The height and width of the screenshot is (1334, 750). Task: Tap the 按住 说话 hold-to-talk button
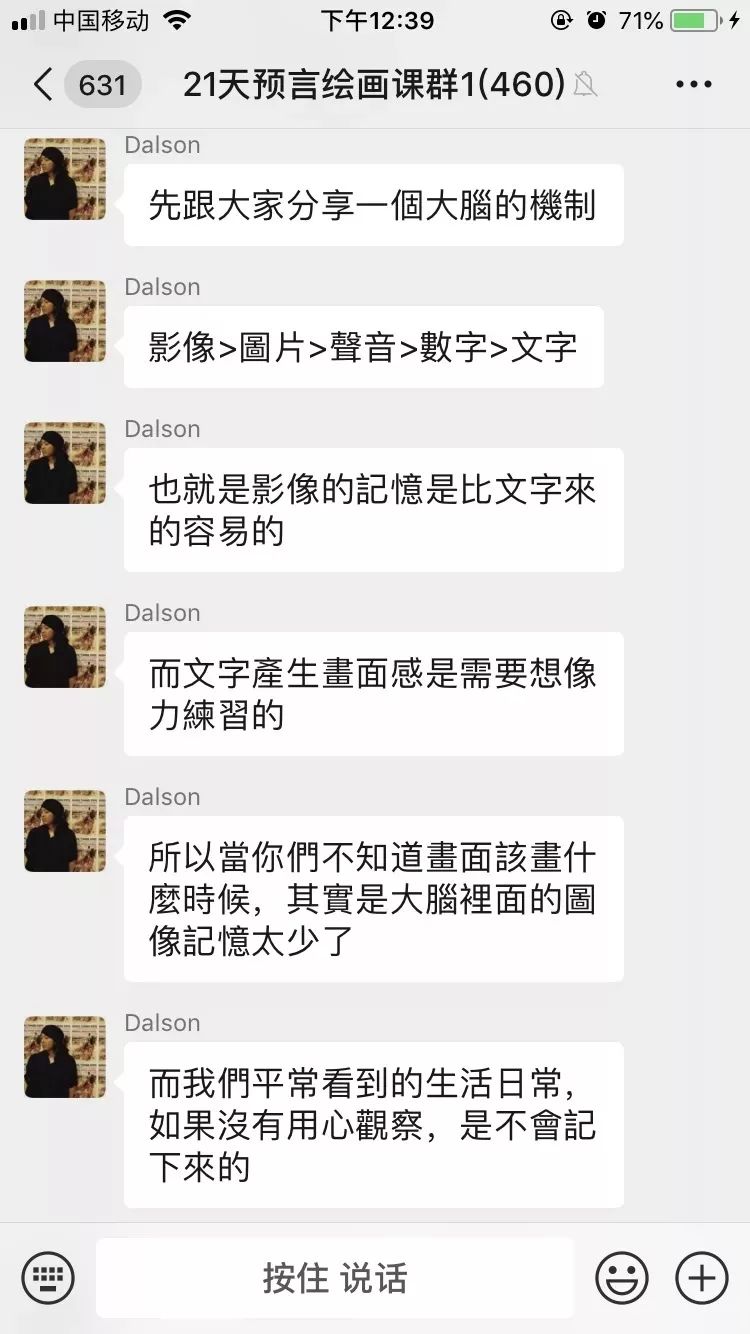335,1278
